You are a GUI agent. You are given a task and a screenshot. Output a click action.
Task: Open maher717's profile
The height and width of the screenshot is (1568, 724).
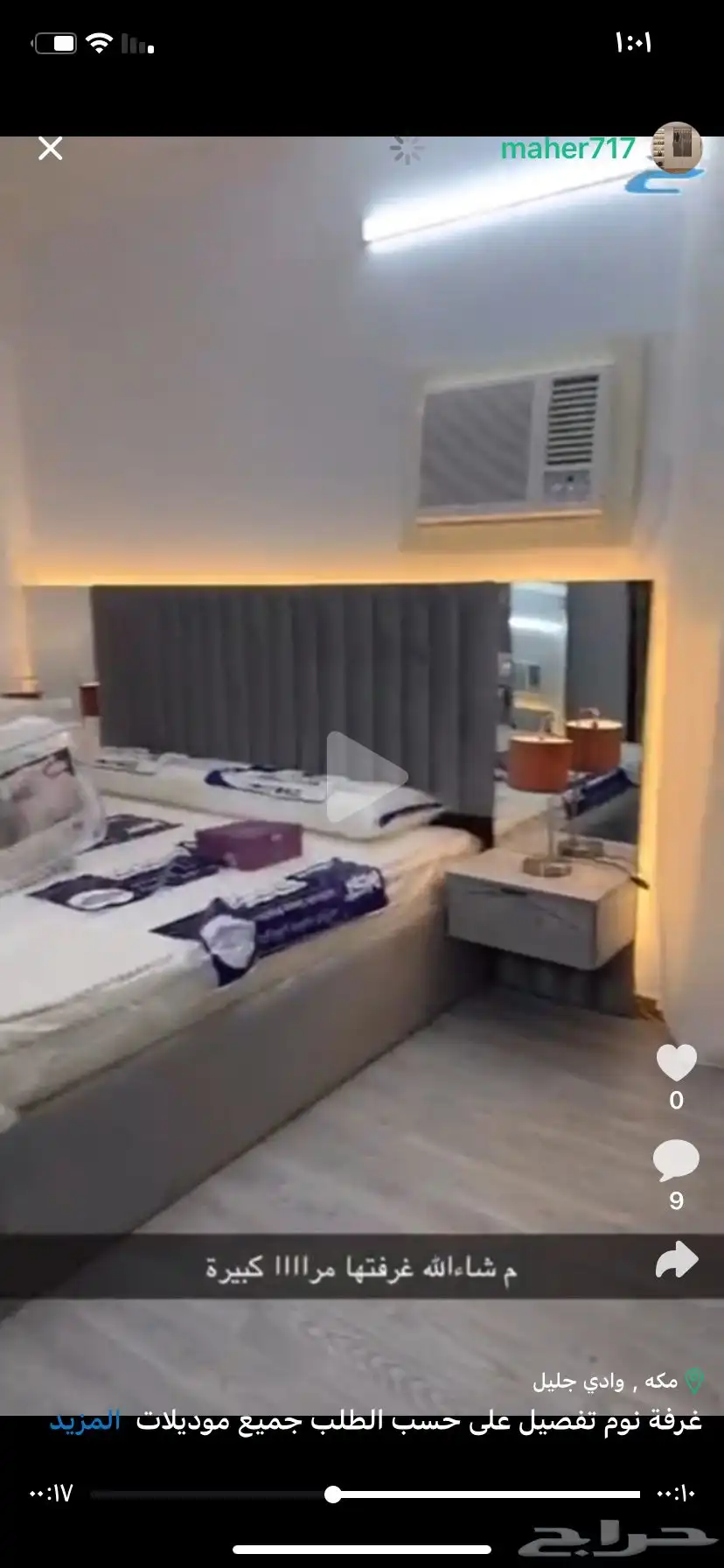[568, 149]
